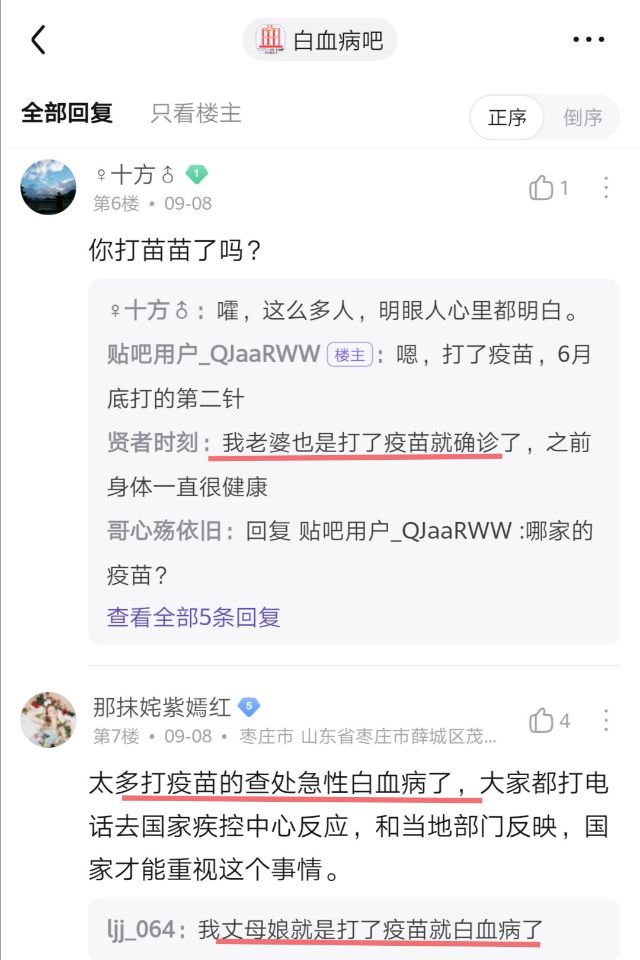This screenshot has height=960, width=640.
Task: Open more options for the 7楼 reply
Action: (606, 720)
